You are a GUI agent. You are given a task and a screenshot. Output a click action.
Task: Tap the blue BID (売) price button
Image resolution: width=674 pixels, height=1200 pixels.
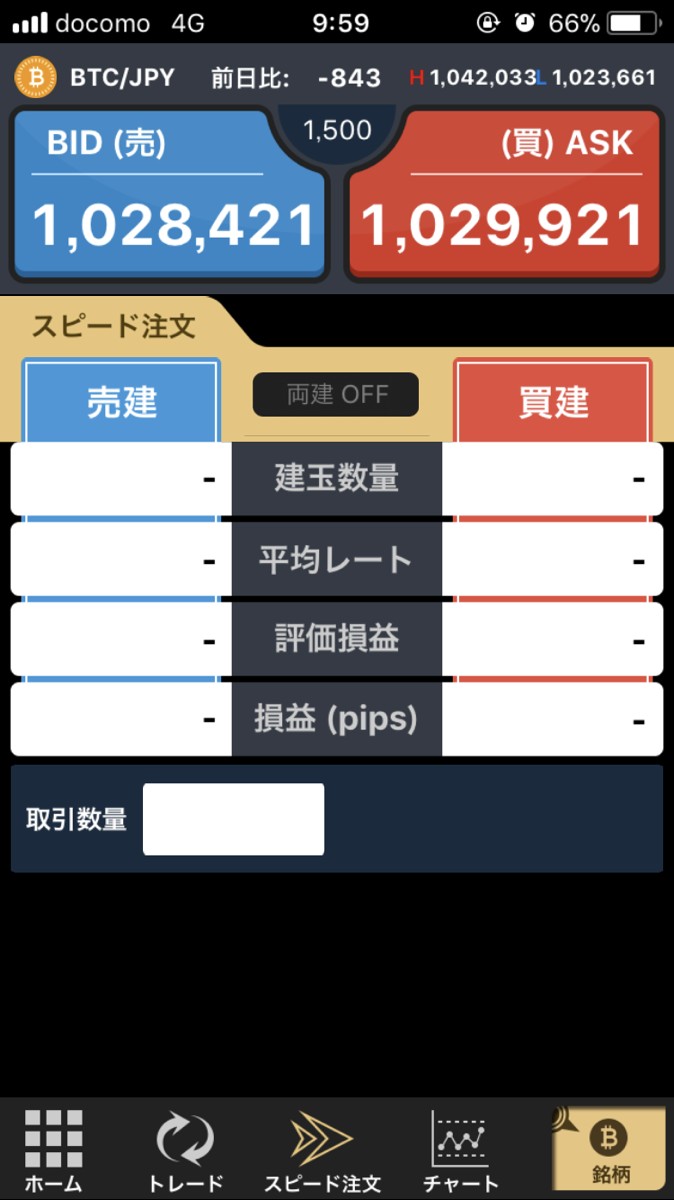click(168, 195)
